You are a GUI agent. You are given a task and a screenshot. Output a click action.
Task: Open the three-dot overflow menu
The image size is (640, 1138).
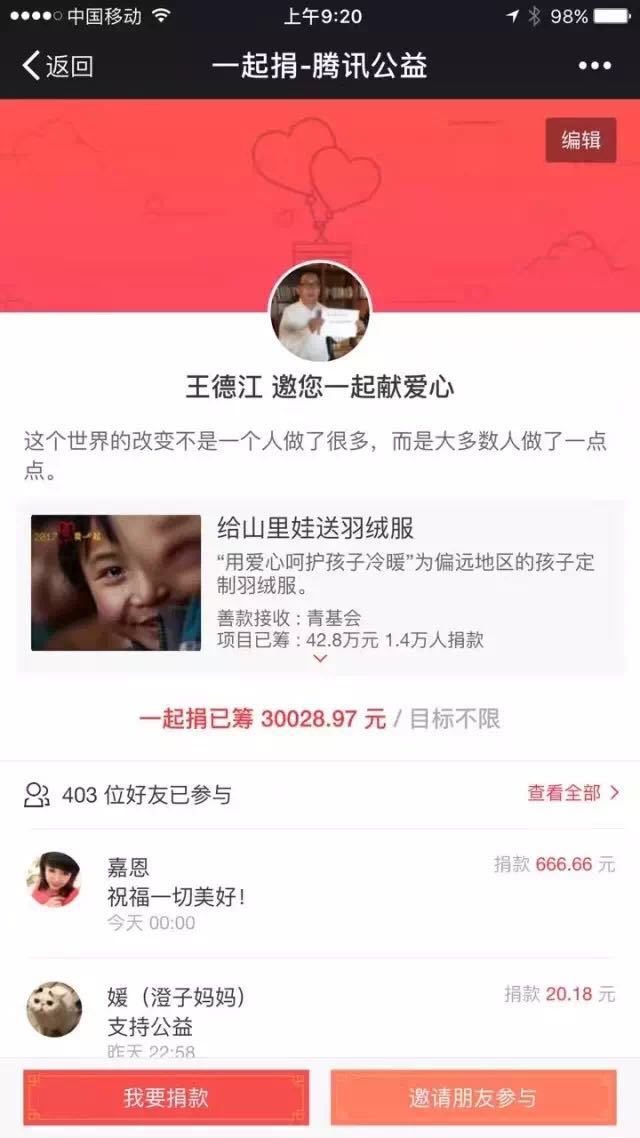tap(594, 66)
